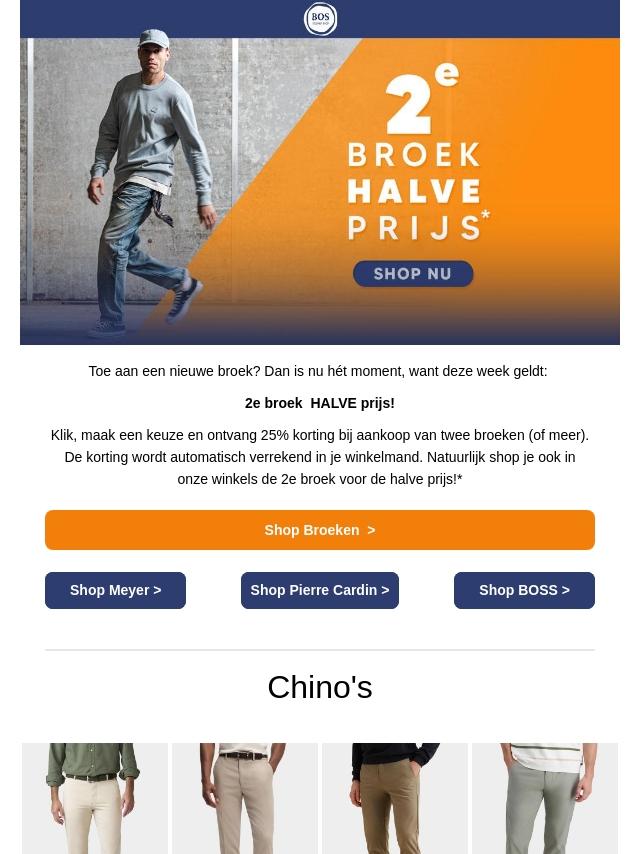Open Shop Pierre Cardin
This screenshot has width=640, height=854.
tap(319, 590)
